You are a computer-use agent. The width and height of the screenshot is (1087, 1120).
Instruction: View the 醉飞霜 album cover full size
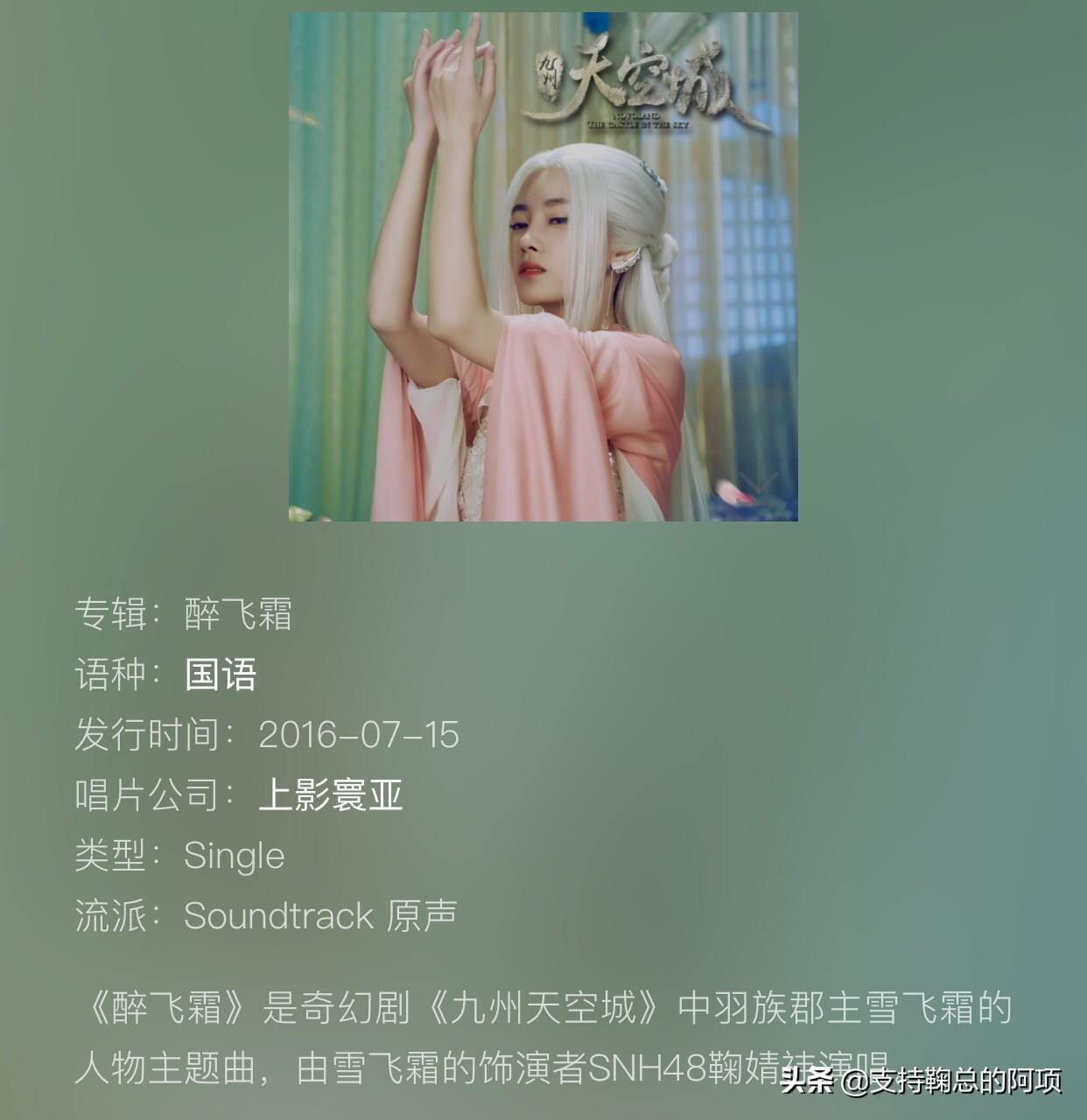543,267
